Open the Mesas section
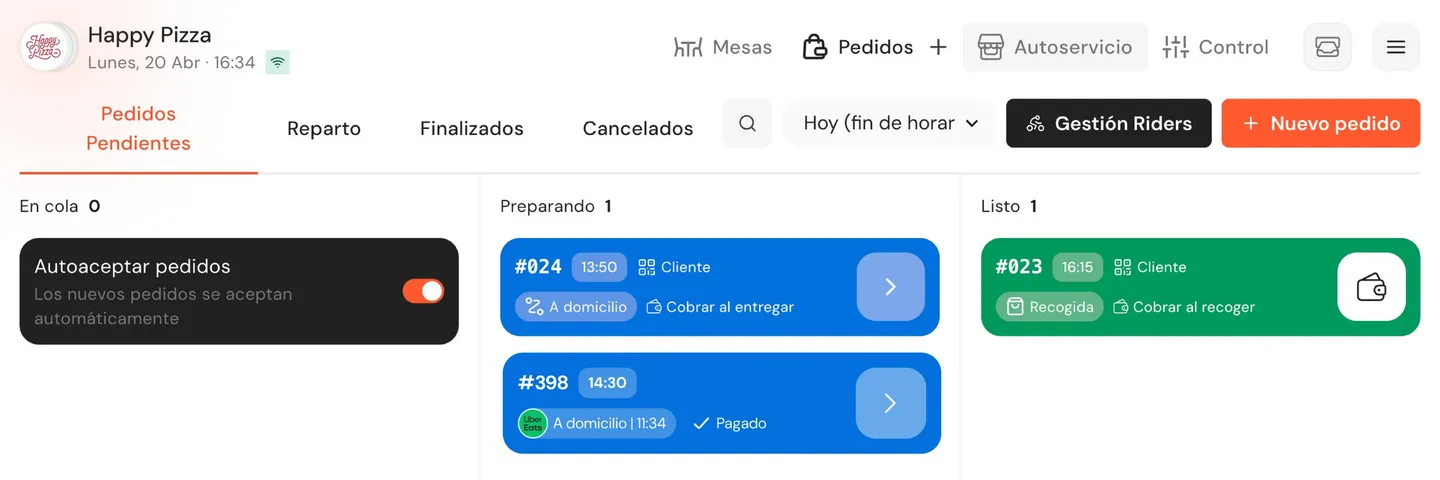 [x=723, y=47]
